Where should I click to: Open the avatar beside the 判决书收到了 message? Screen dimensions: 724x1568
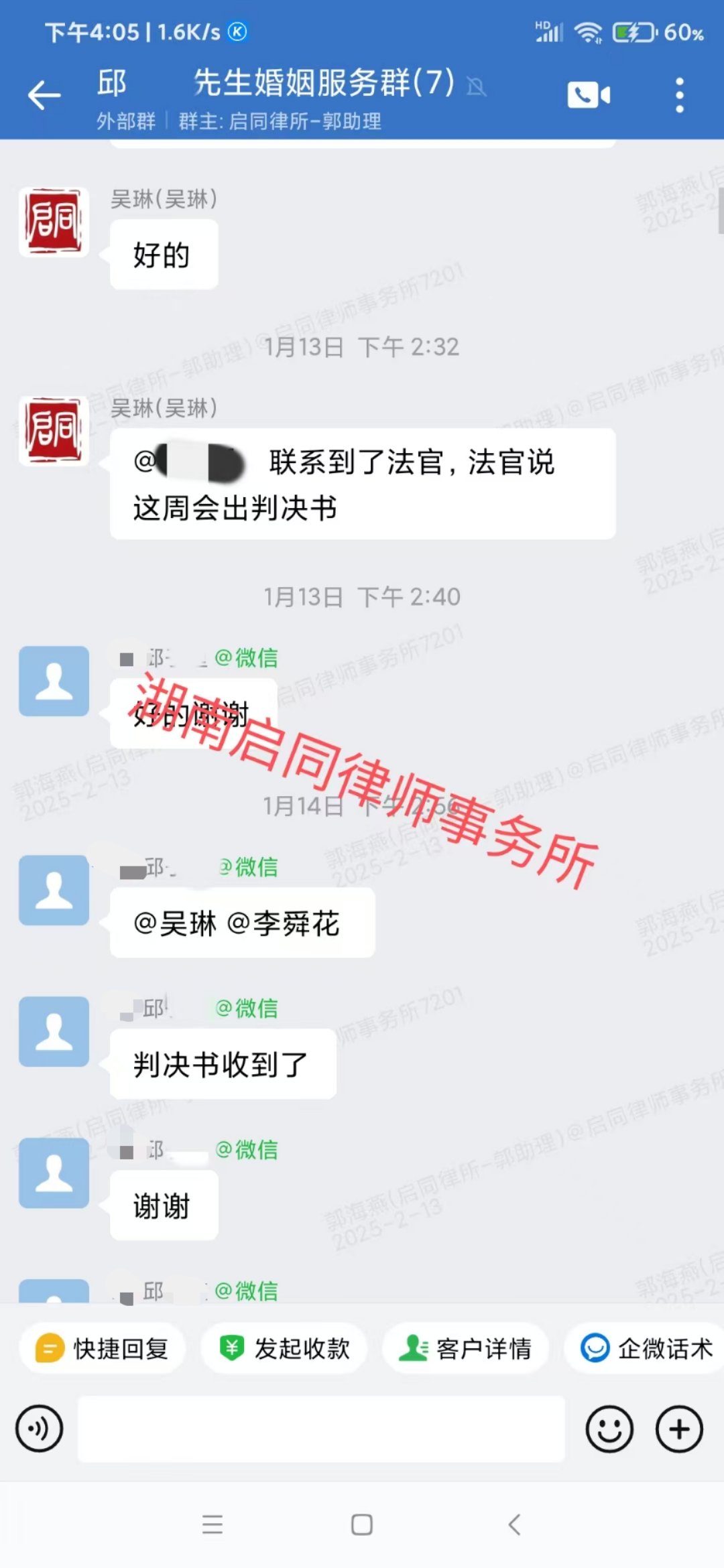(x=54, y=1031)
